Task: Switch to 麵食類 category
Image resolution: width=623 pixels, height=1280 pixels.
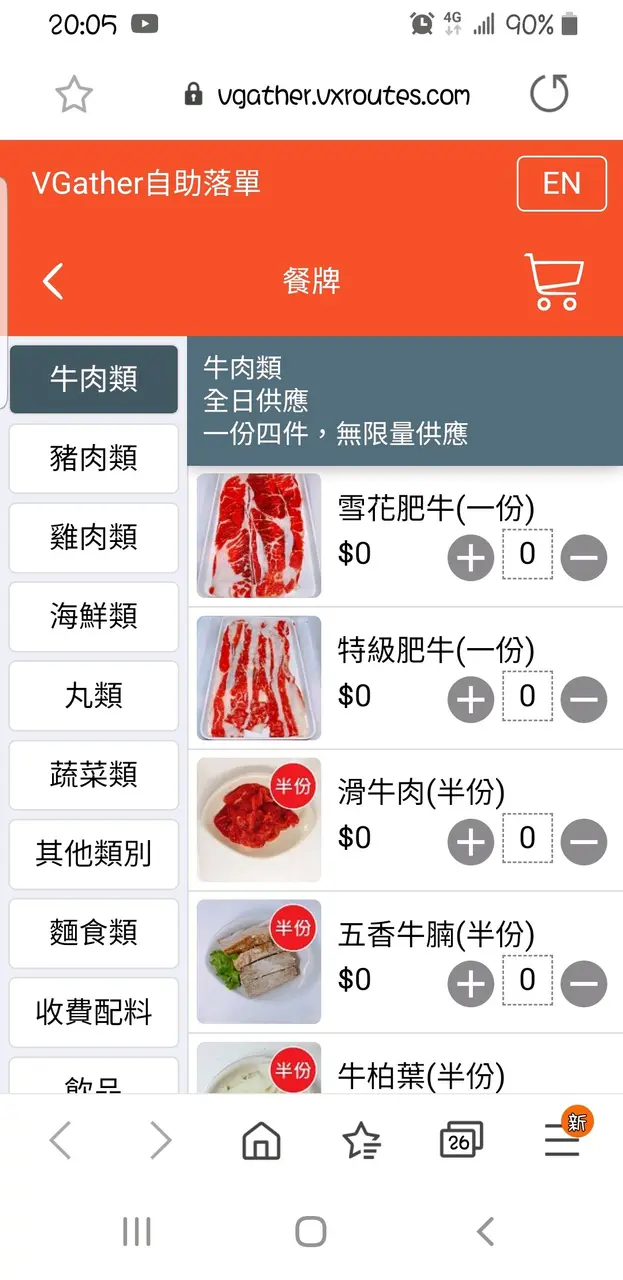Action: [x=94, y=932]
